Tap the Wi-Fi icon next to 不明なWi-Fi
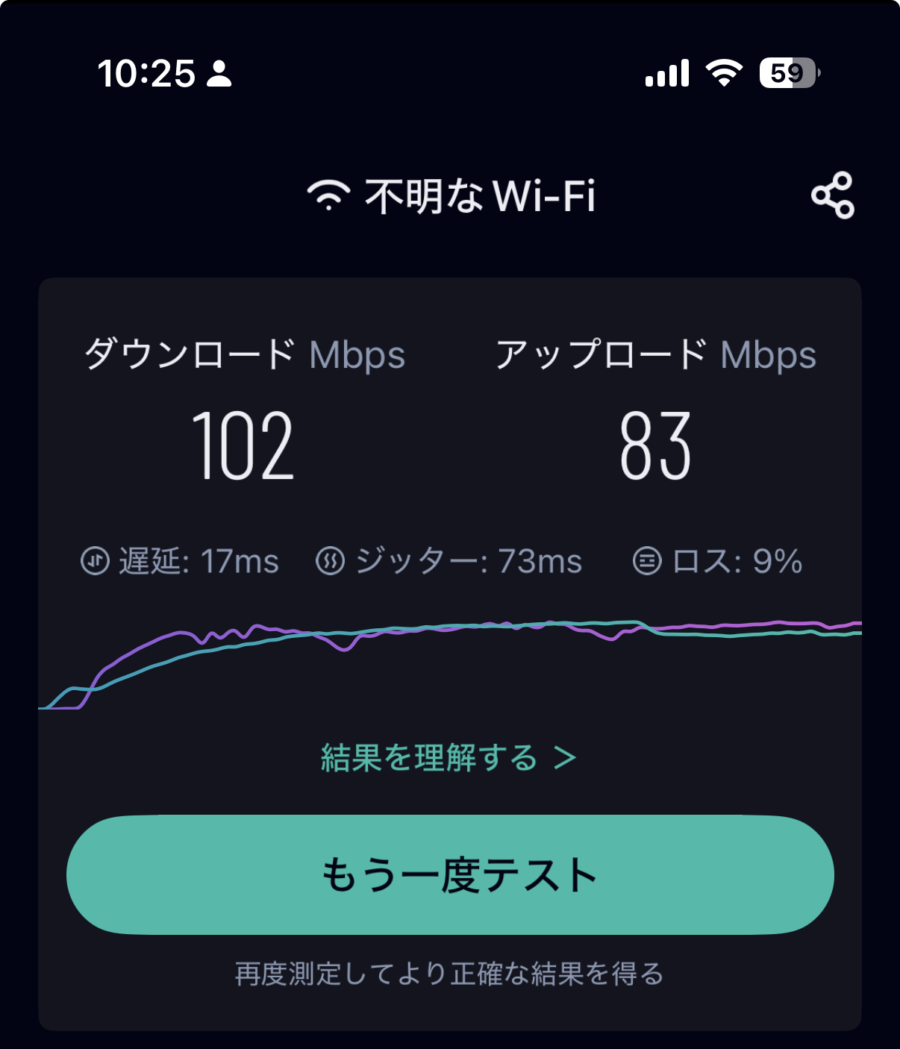This screenshot has width=900, height=1049. [330, 193]
